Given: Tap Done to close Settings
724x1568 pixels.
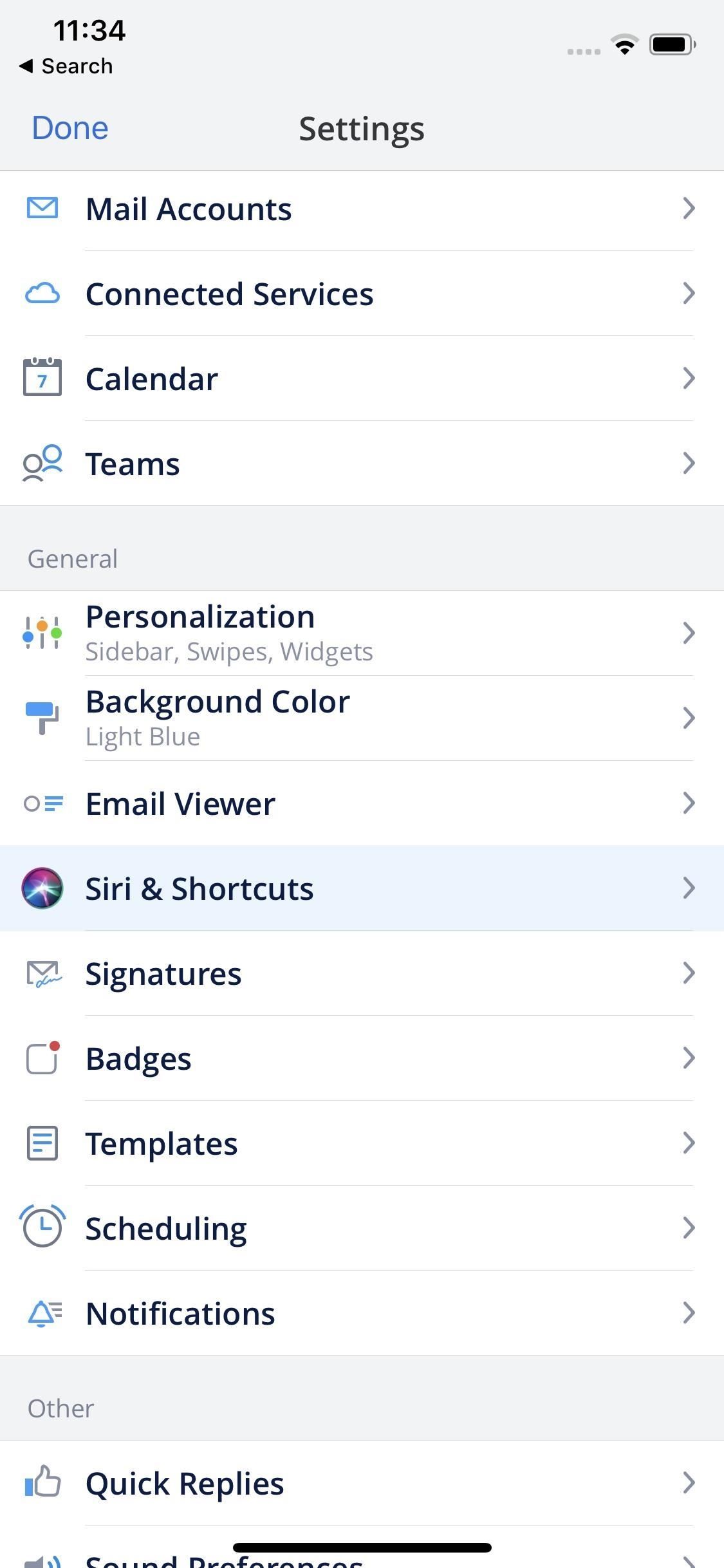Looking at the screenshot, I should pyautogui.click(x=70, y=127).
